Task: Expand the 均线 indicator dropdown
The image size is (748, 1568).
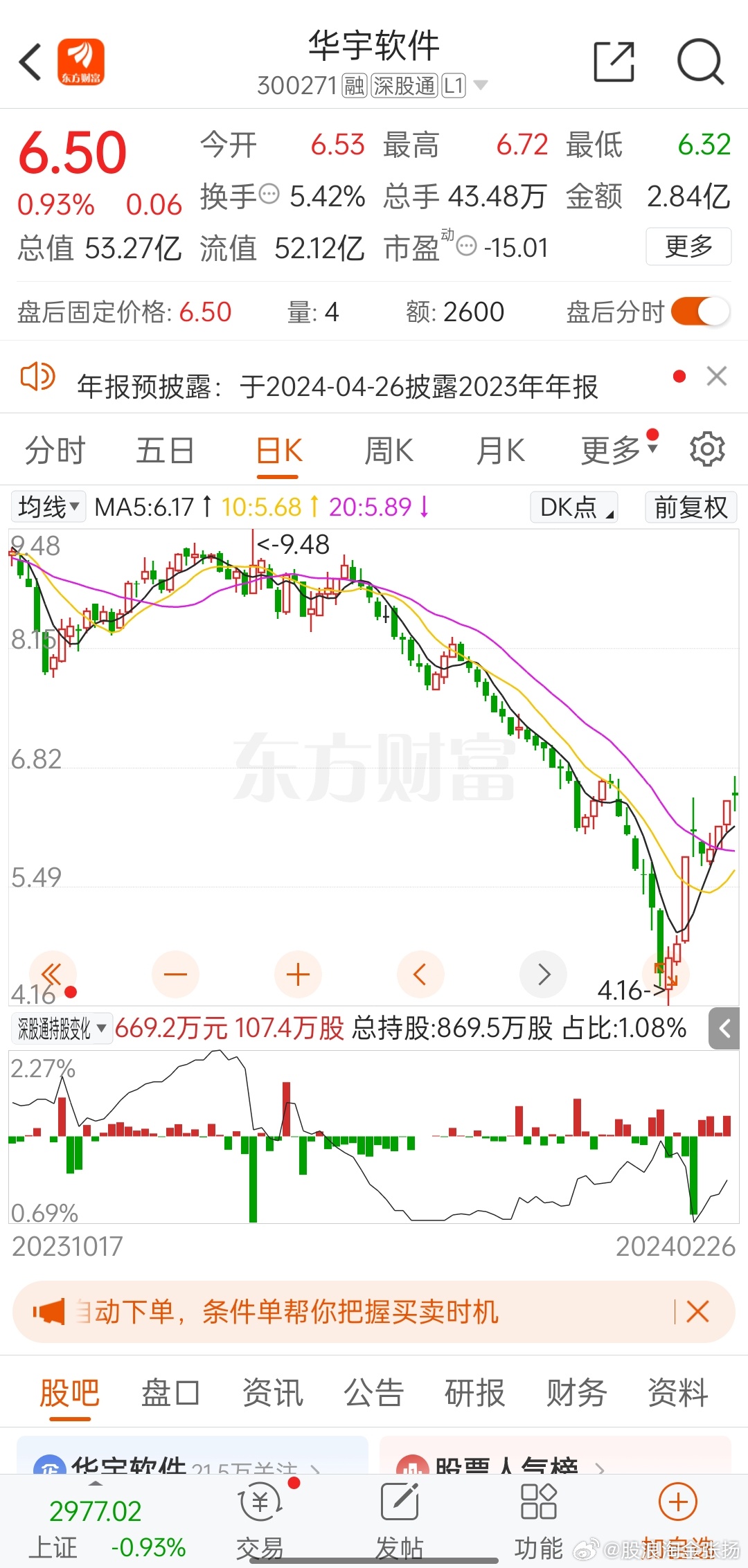Action: 48,507
